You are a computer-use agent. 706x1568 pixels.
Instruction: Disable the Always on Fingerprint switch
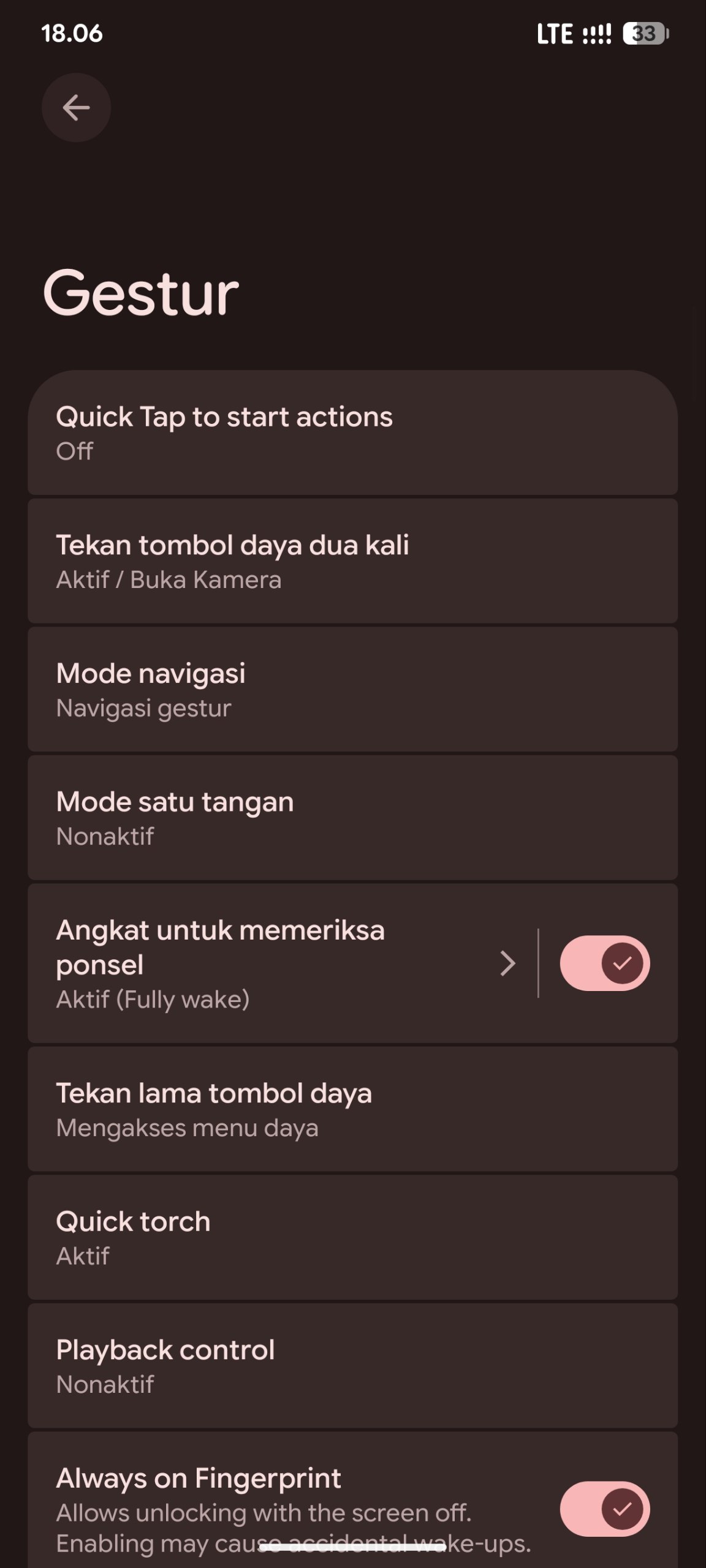click(604, 1509)
